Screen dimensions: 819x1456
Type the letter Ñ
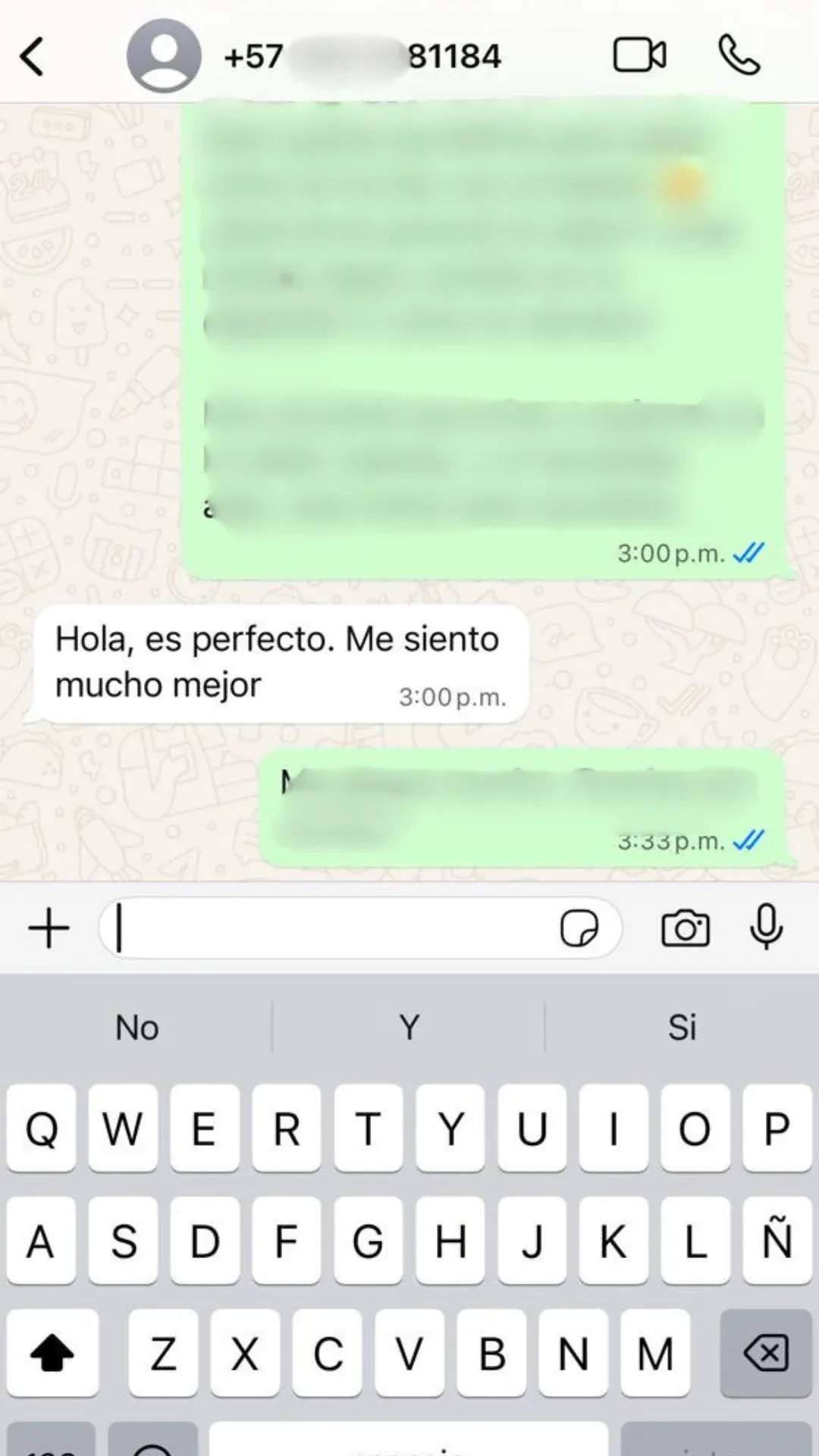pos(777,1241)
